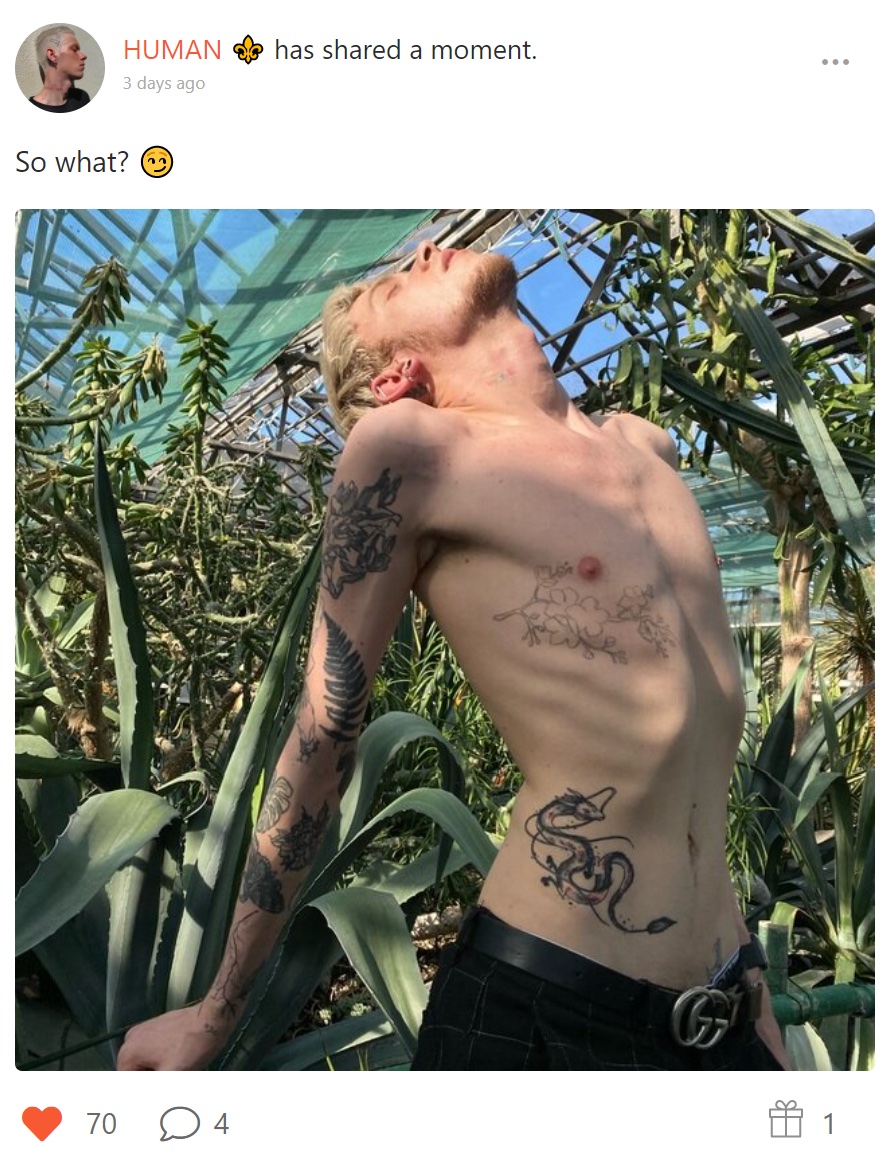
Task: Open the comments bubble on the post
Action: 179,1124
